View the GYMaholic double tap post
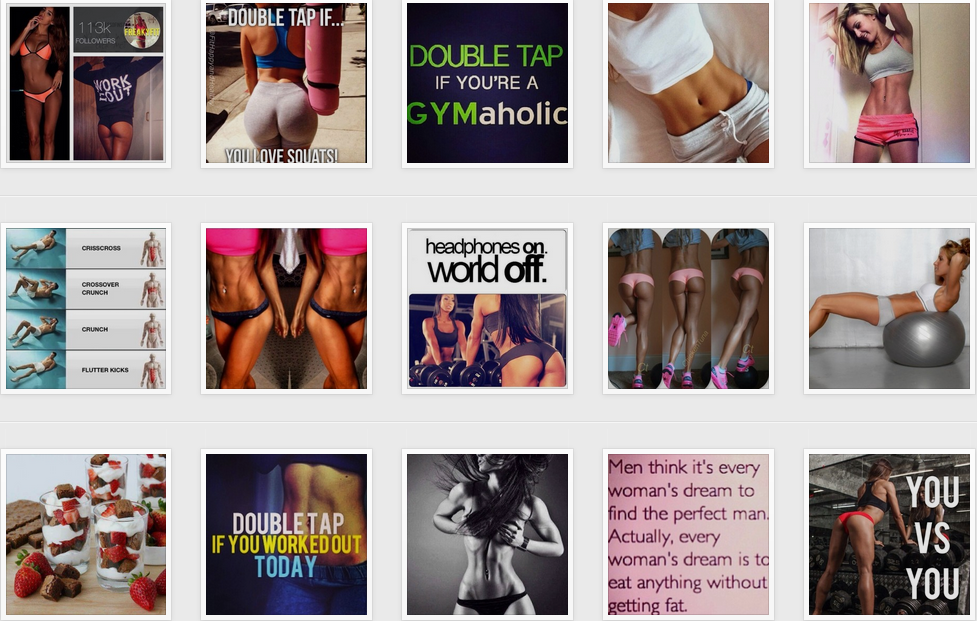 (487, 83)
